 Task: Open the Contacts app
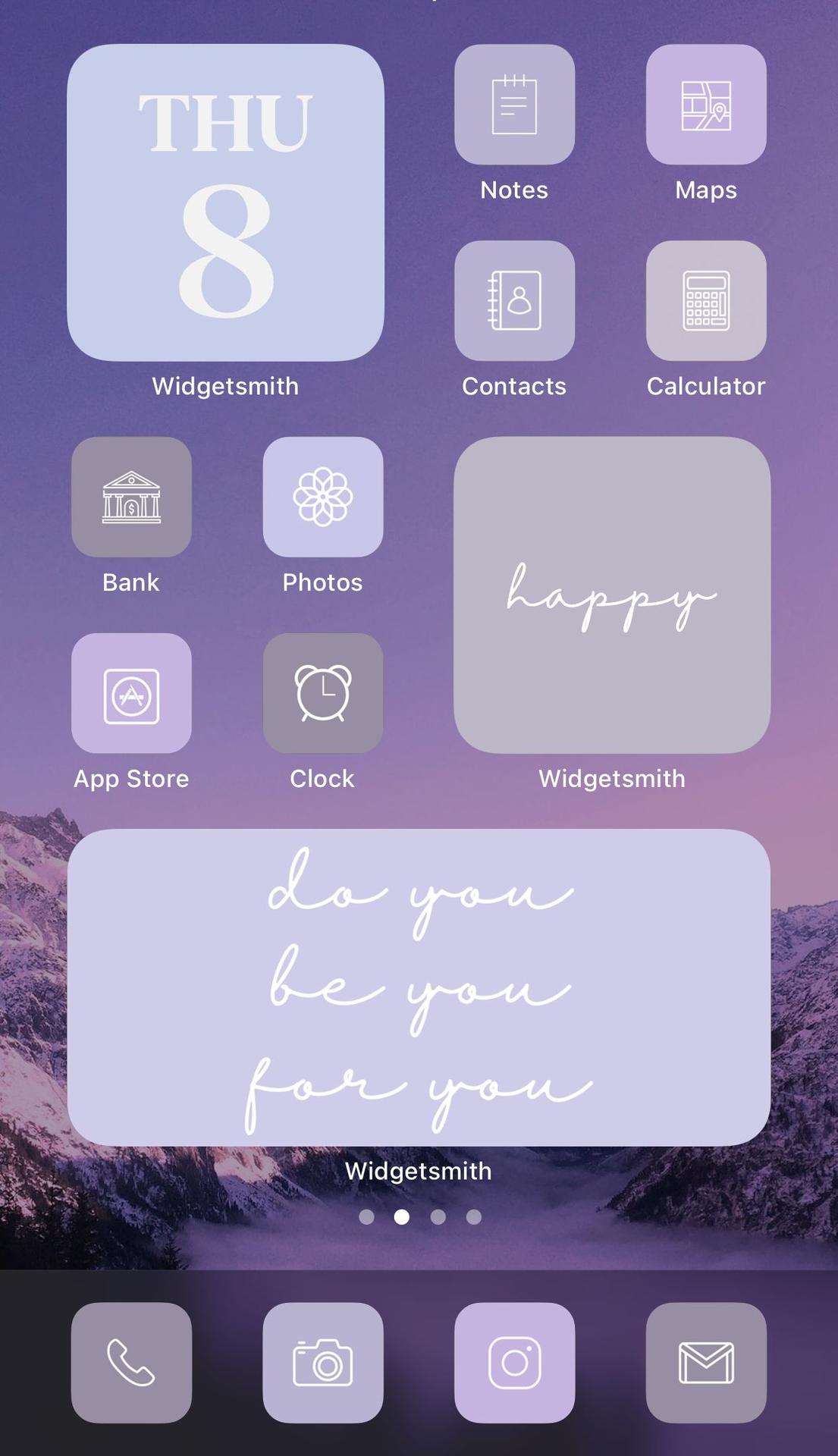tap(514, 301)
